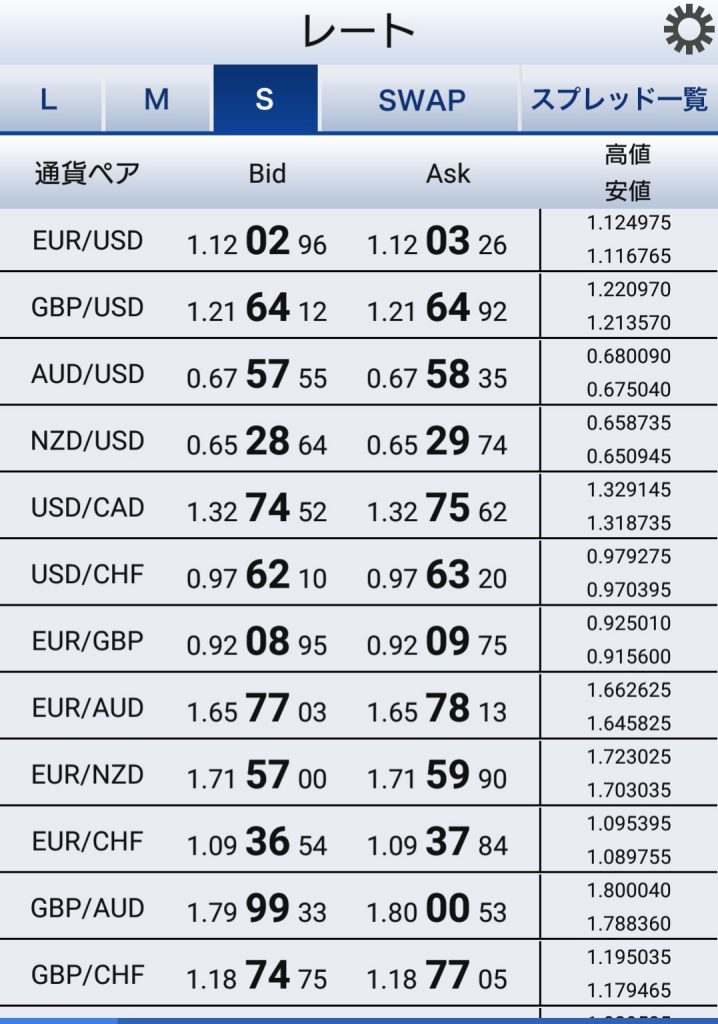Image resolution: width=718 pixels, height=1024 pixels.
Task: Select the S size tab
Action: click(x=265, y=100)
